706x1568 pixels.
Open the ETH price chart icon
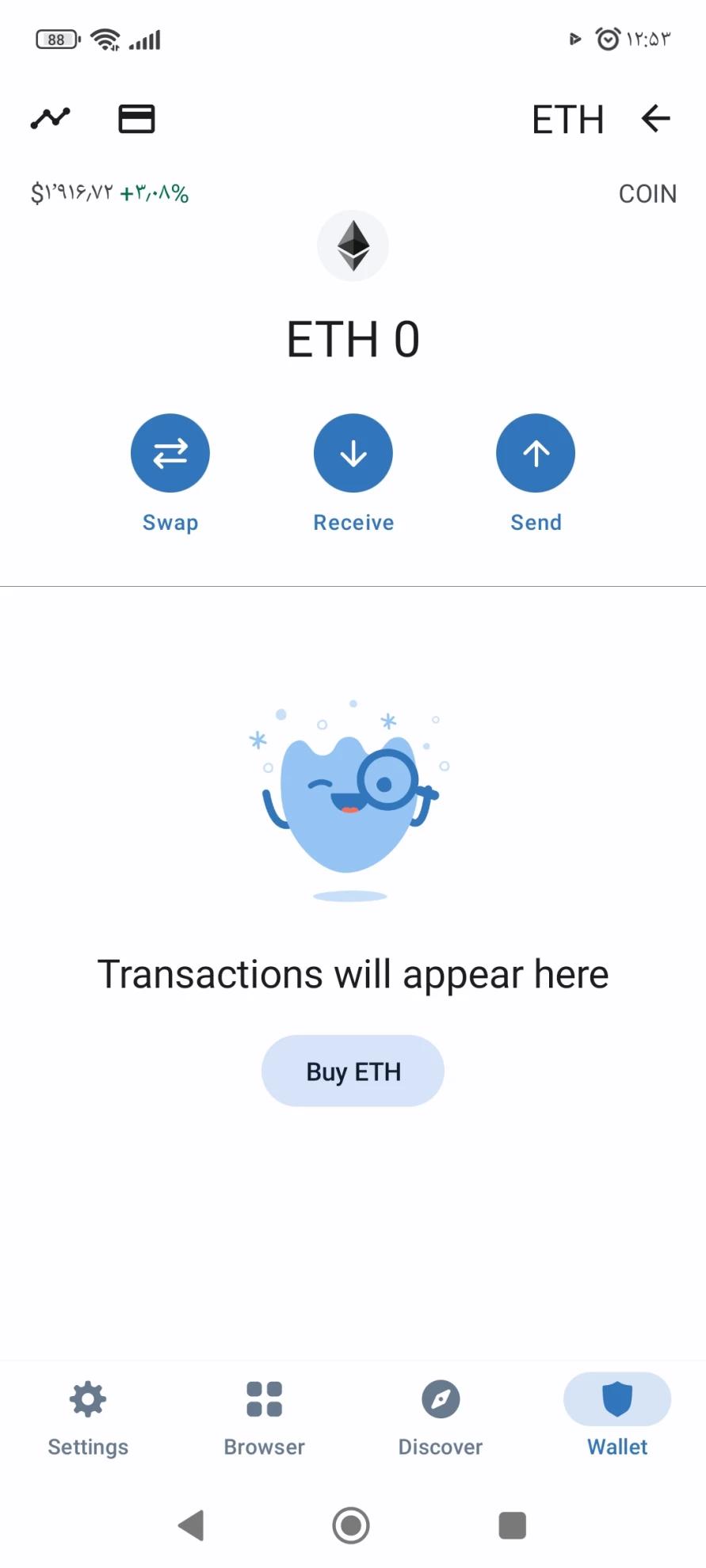[x=51, y=119]
